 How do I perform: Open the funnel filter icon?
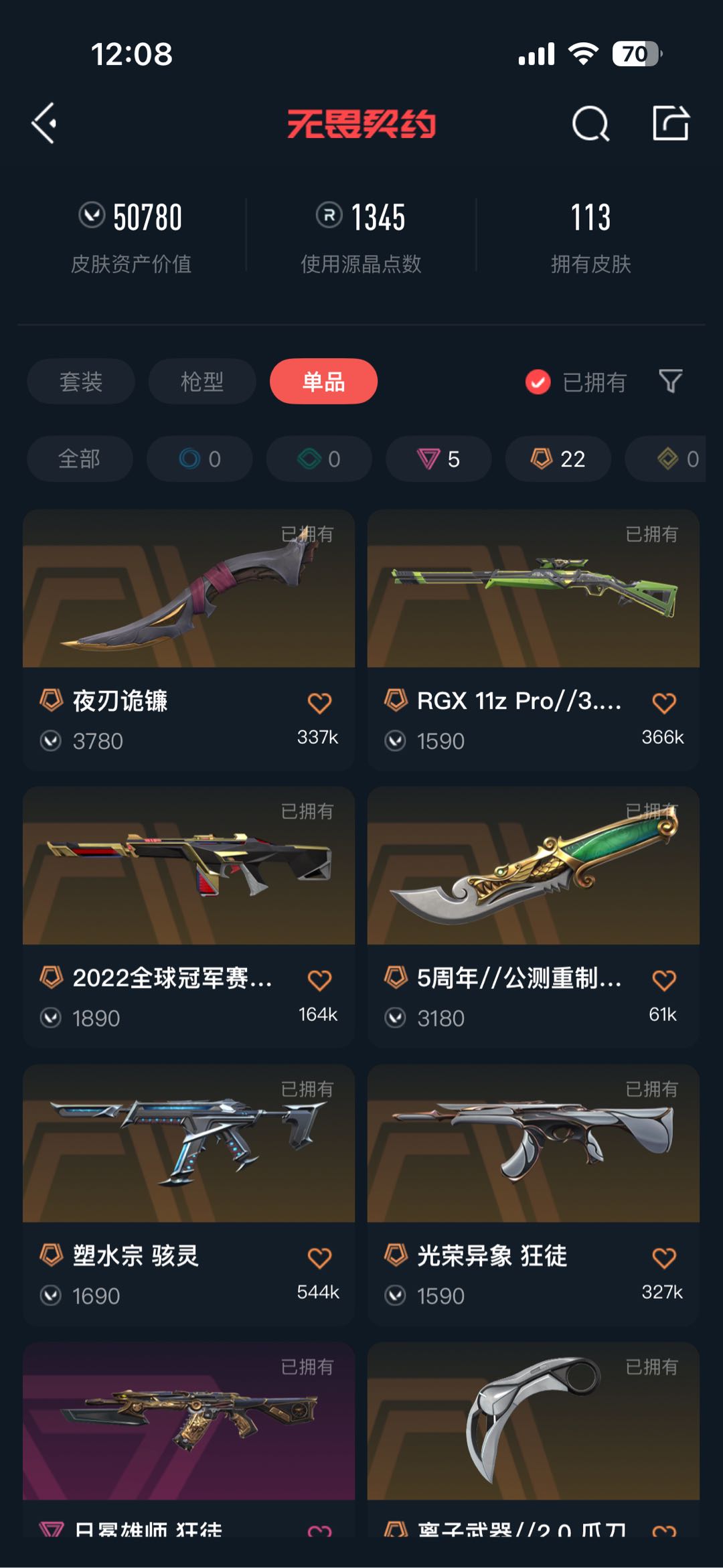click(670, 382)
